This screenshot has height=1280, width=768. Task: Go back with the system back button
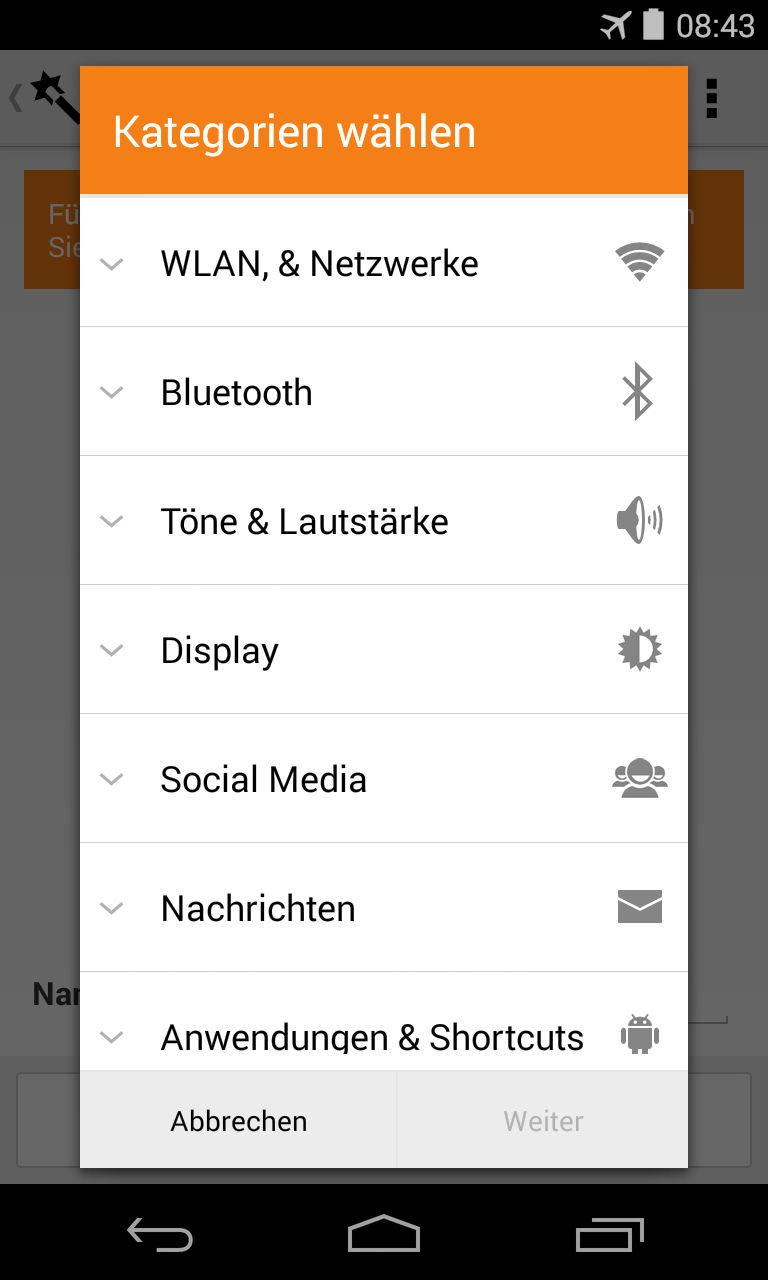[x=160, y=1235]
